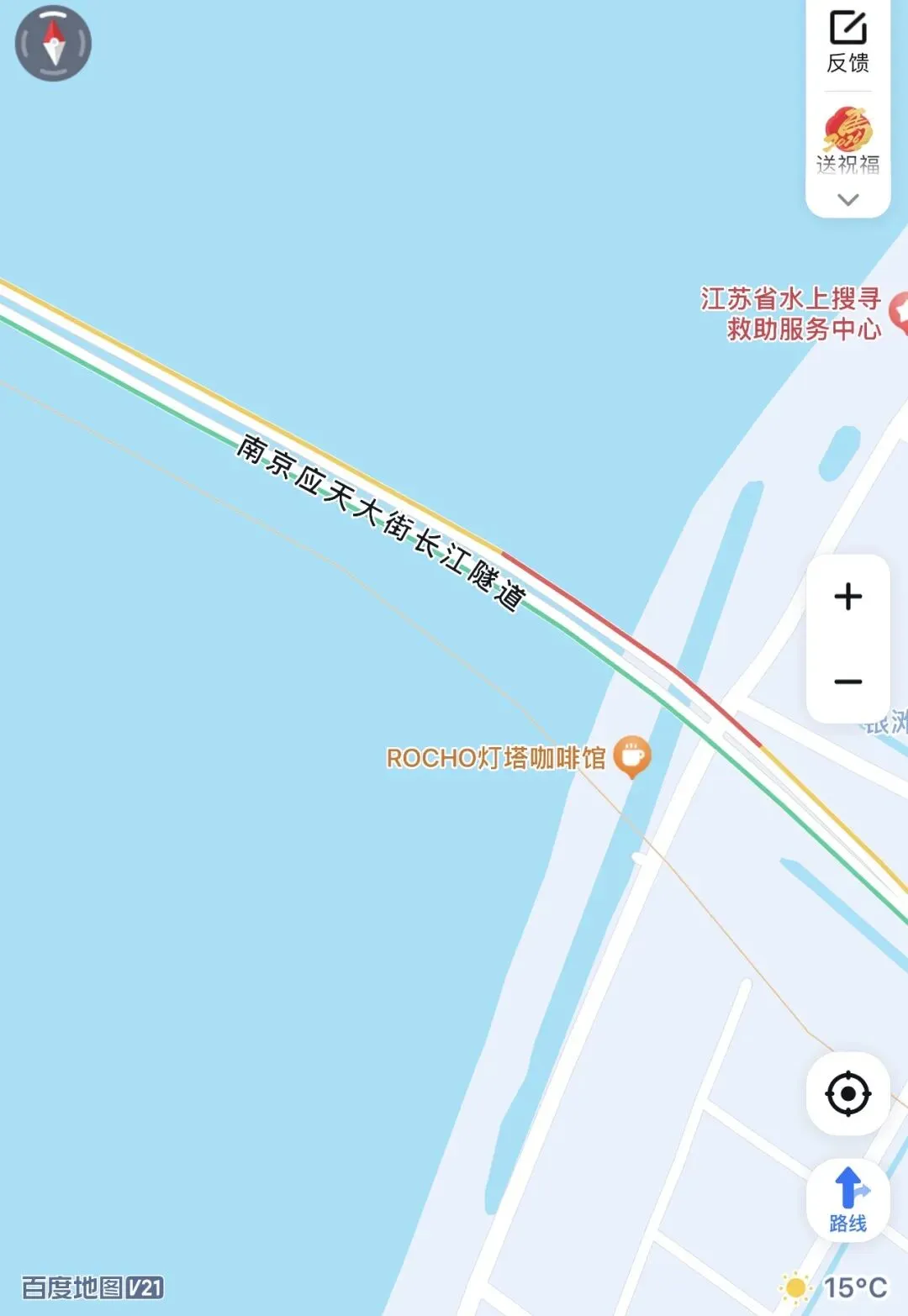This screenshot has width=908, height=1316.
Task: Open the 15°C weather widget
Action: click(833, 1287)
